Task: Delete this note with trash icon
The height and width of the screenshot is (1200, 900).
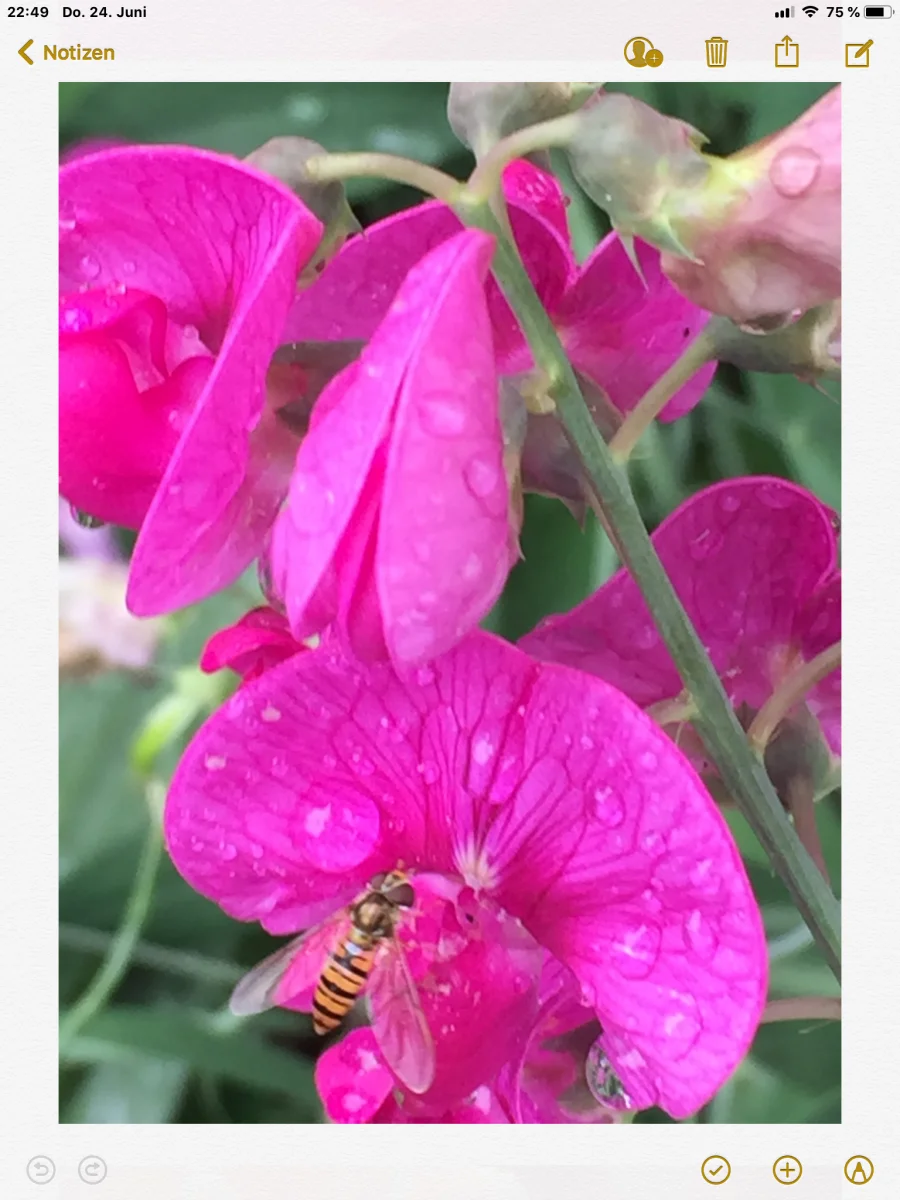Action: point(716,52)
